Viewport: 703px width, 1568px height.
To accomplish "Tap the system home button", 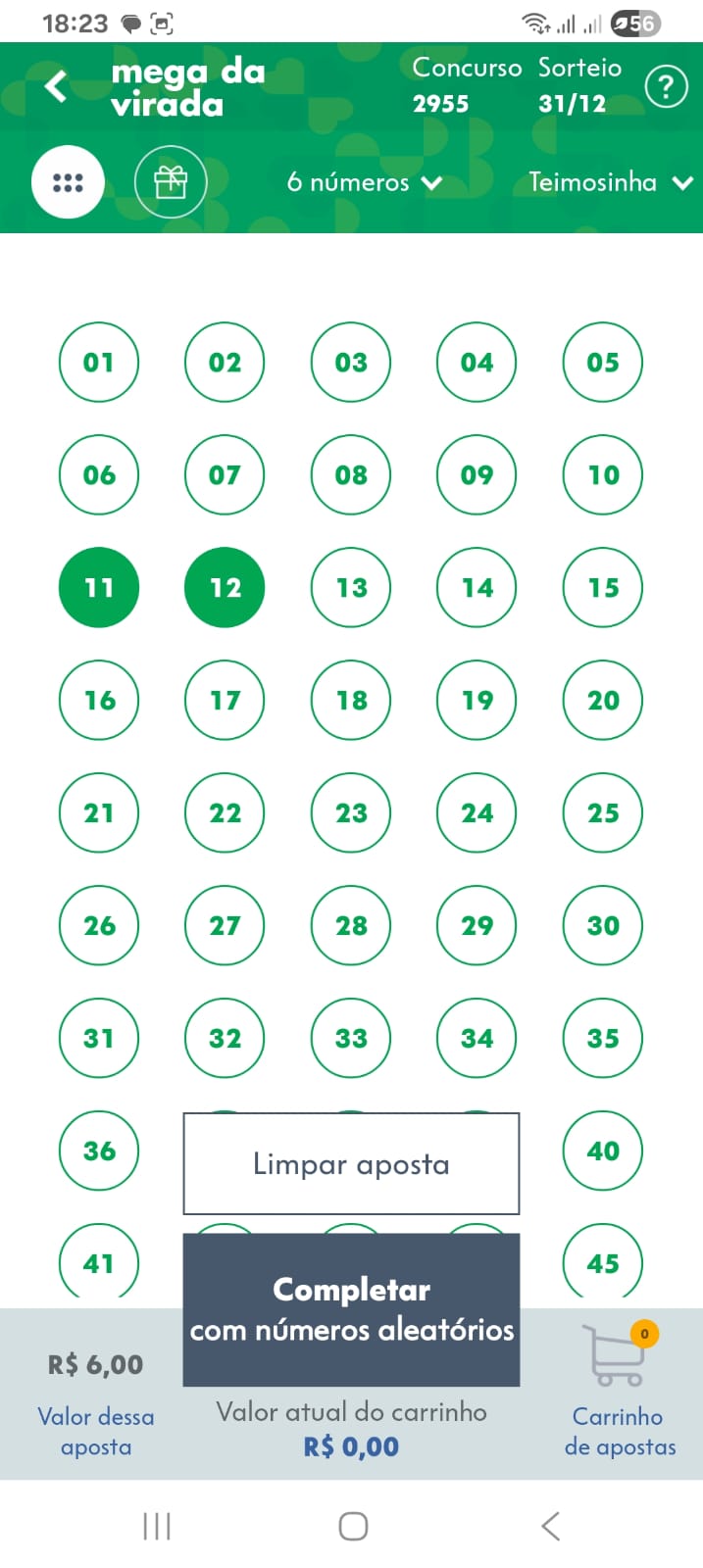I will point(353,1526).
